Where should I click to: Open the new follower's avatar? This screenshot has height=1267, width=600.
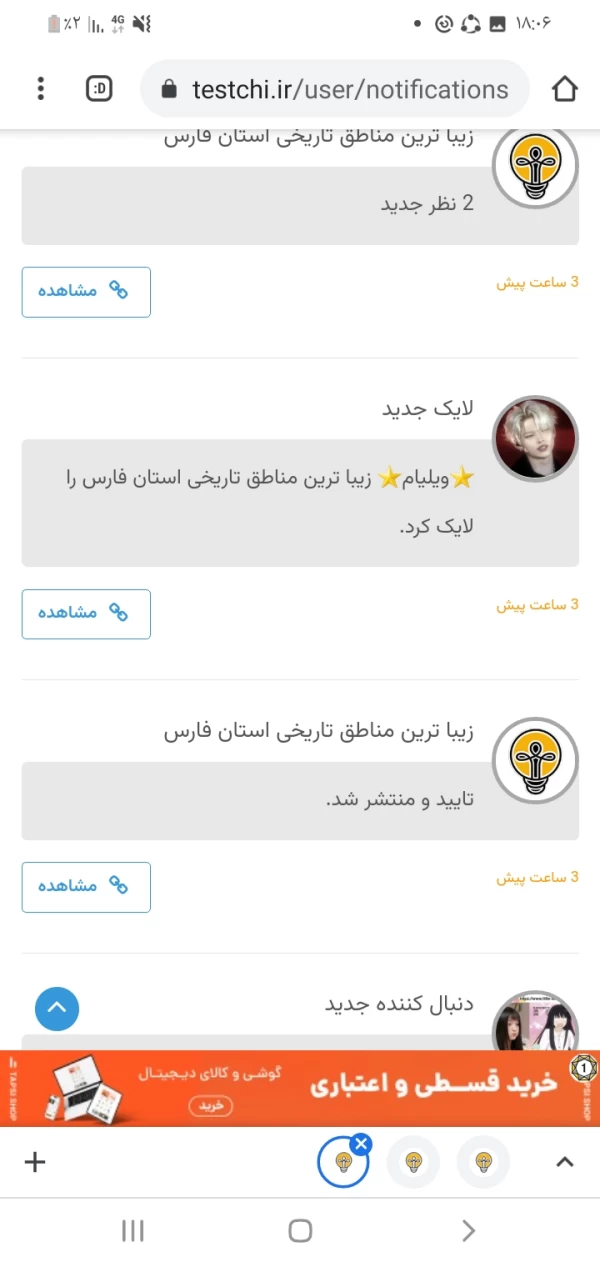(535, 1022)
